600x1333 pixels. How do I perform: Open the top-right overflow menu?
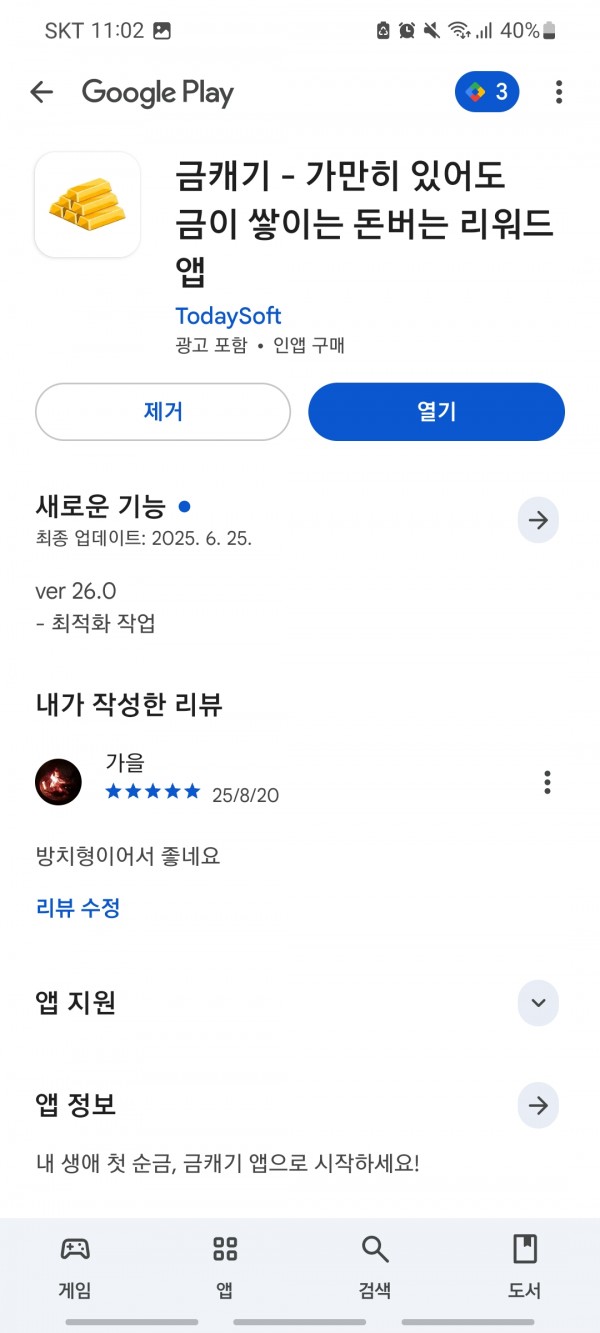pyautogui.click(x=558, y=93)
